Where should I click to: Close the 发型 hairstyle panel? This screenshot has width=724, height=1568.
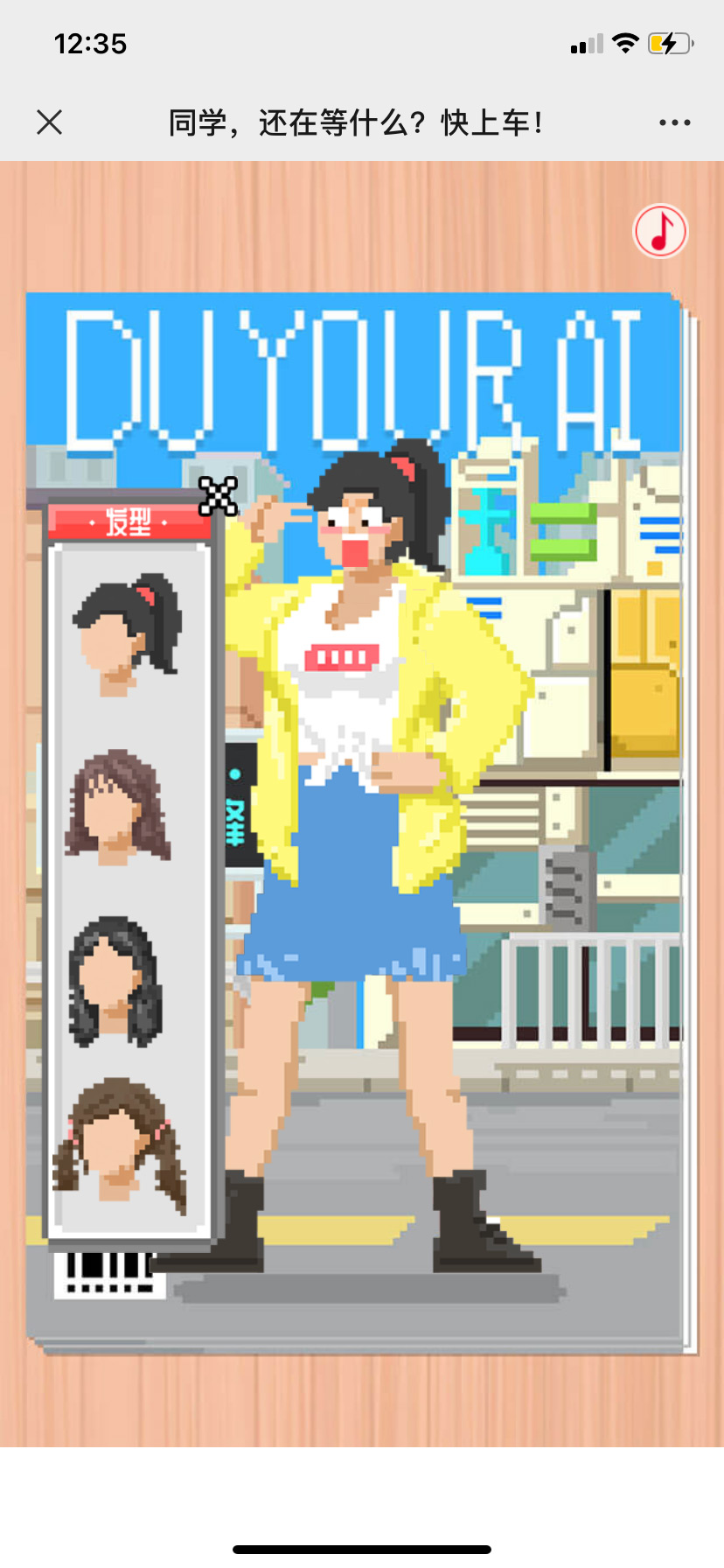tap(218, 496)
